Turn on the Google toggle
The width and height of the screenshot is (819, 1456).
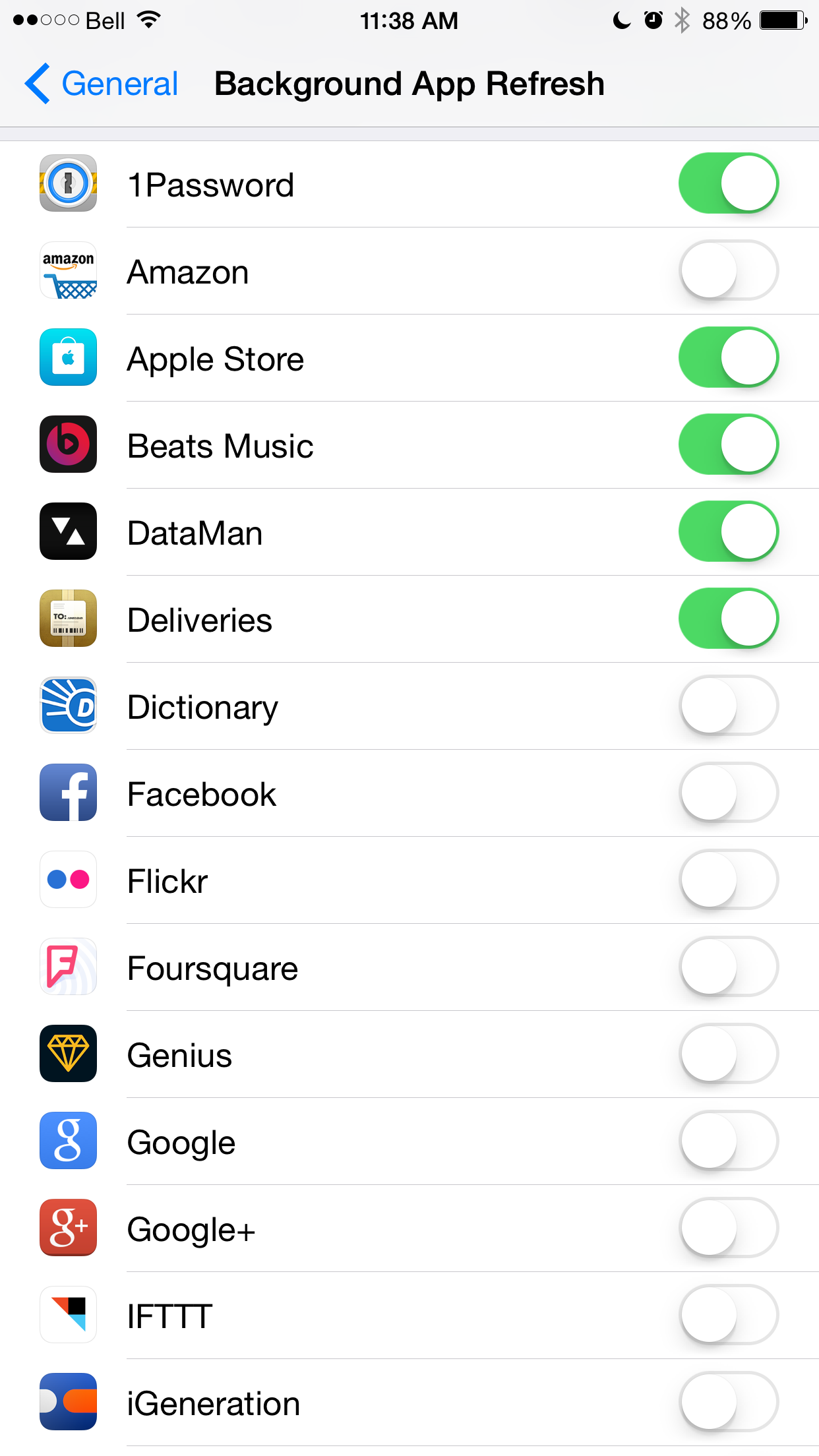click(x=729, y=1141)
